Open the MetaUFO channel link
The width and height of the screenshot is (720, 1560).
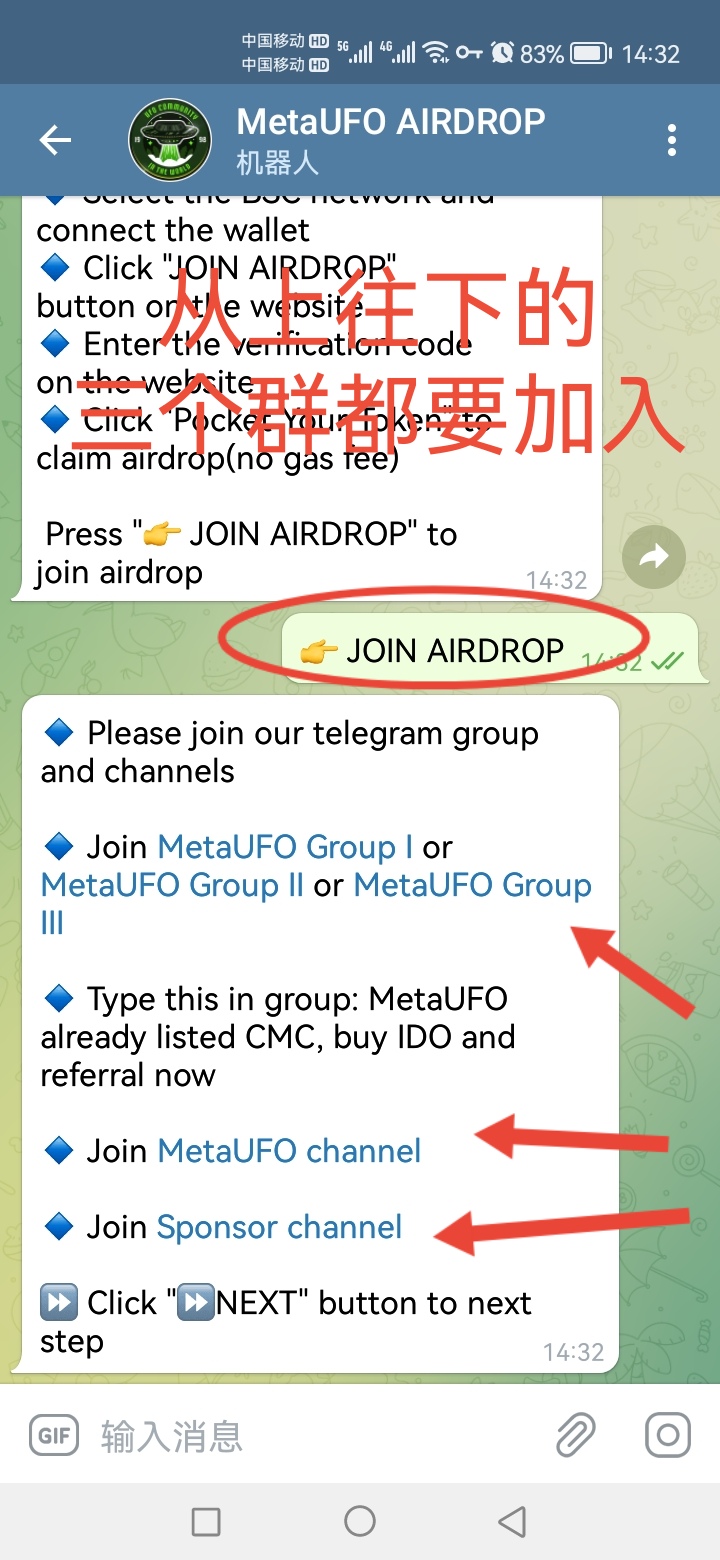289,1151
